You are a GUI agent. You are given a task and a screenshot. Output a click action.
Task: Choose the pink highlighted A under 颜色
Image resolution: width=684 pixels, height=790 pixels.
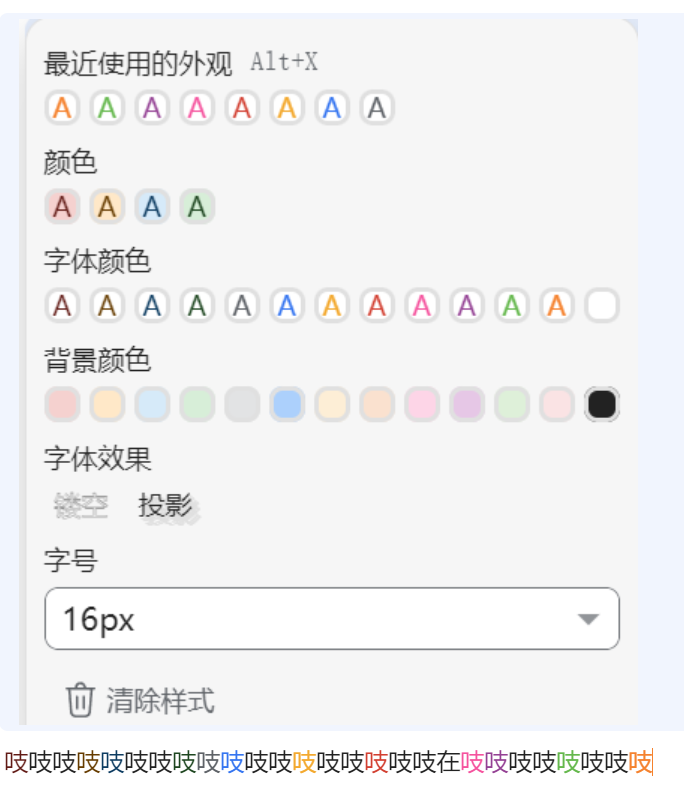62,207
